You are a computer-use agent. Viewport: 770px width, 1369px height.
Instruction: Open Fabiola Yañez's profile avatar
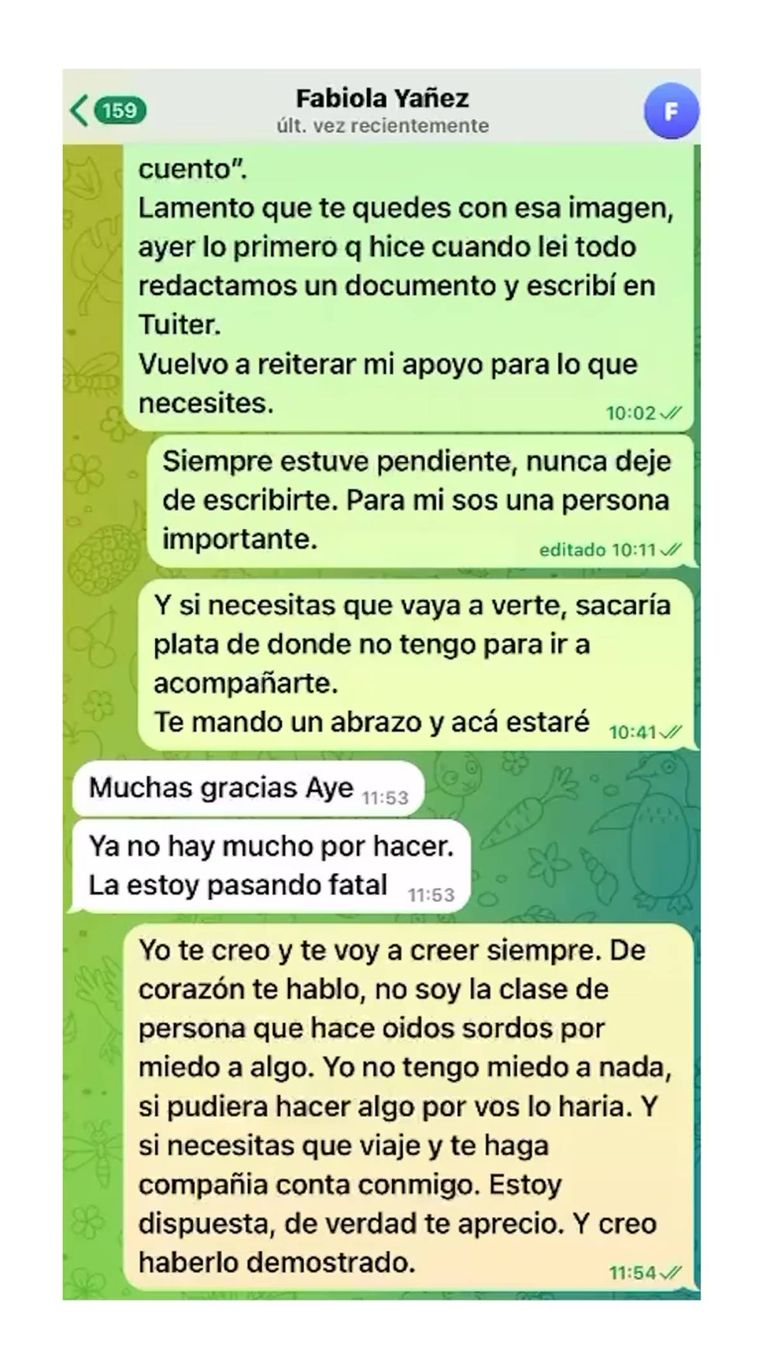(x=671, y=111)
